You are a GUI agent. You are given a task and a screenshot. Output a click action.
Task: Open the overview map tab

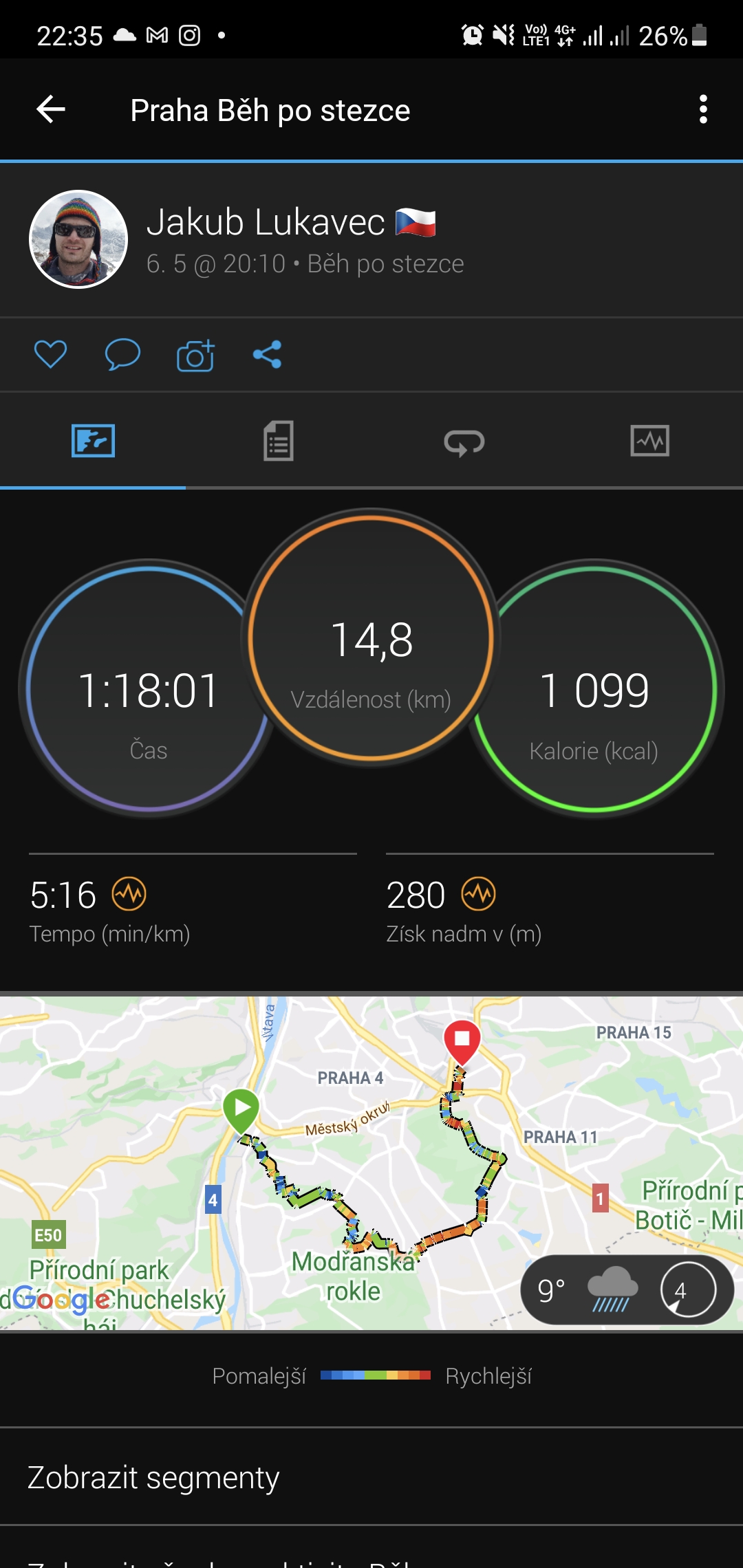tap(93, 441)
